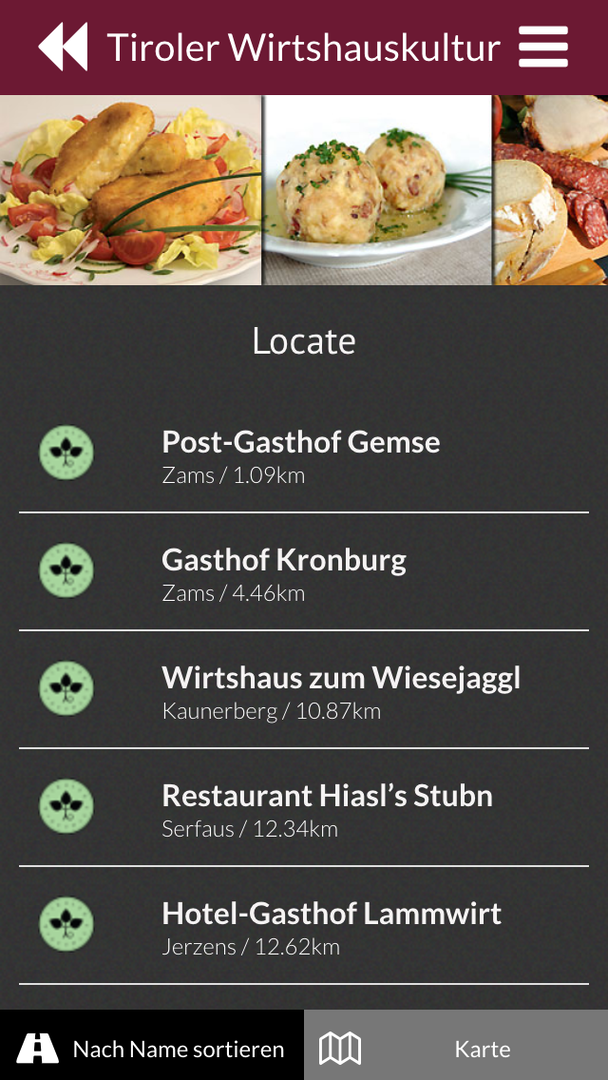Select Wirtshaus zum Wiesejaggl

pyautogui.click(x=340, y=691)
